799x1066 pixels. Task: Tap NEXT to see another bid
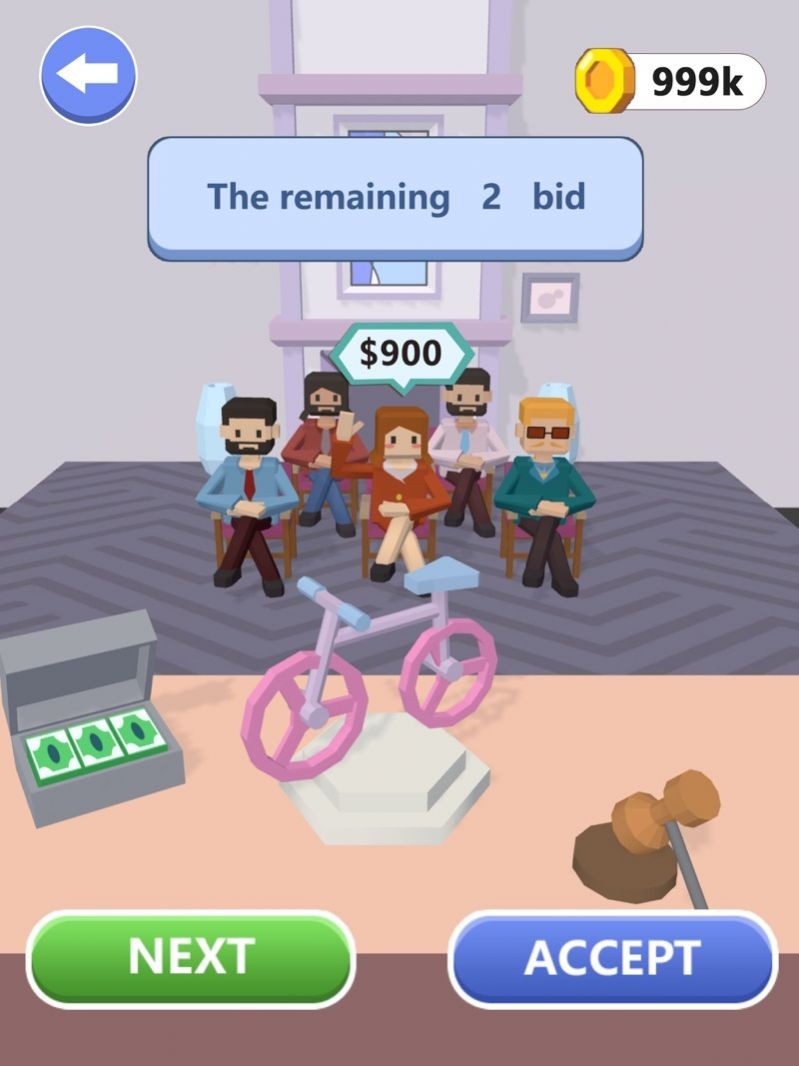coord(191,957)
